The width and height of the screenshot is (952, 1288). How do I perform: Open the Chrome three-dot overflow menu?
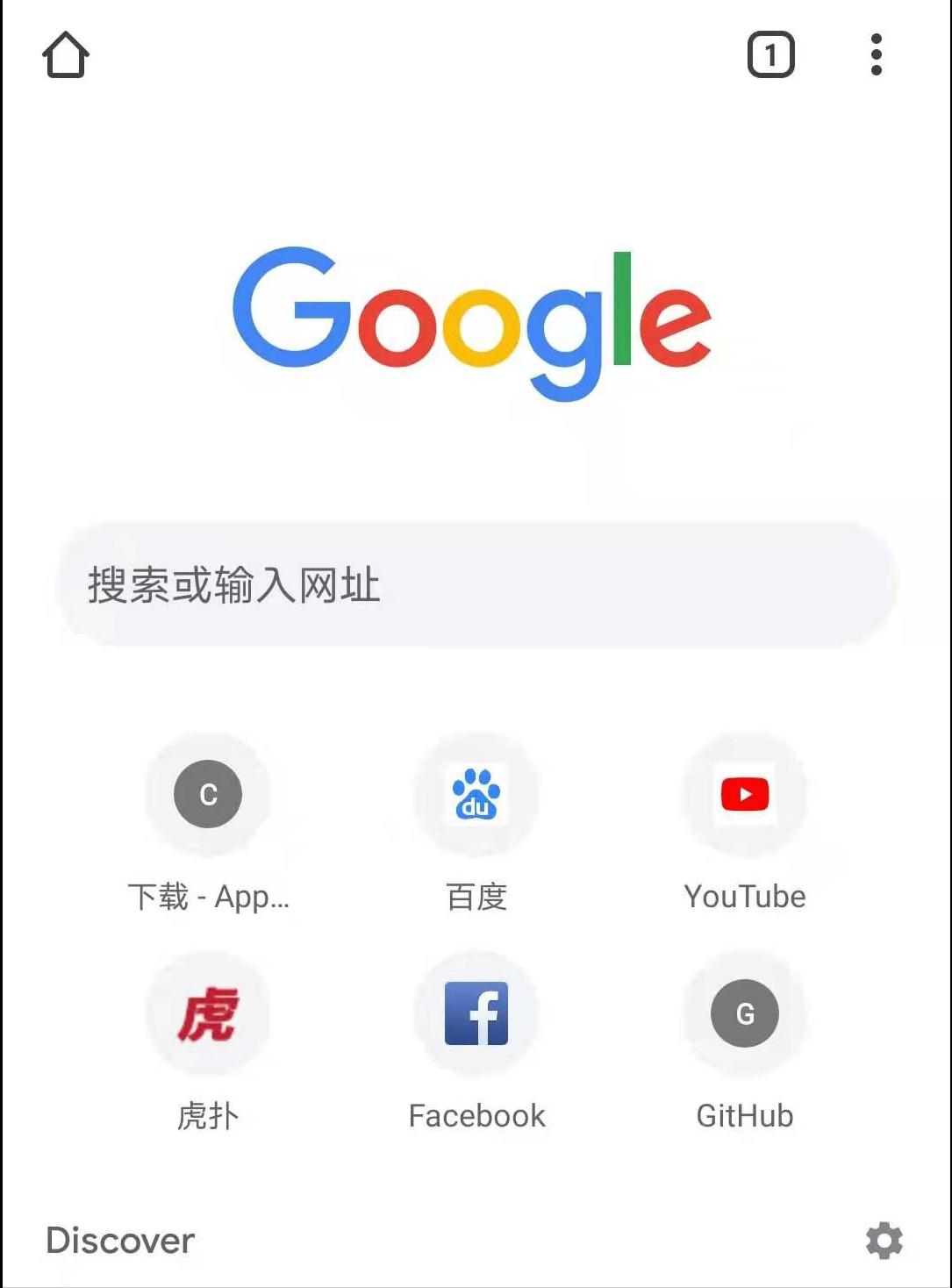pos(875,54)
